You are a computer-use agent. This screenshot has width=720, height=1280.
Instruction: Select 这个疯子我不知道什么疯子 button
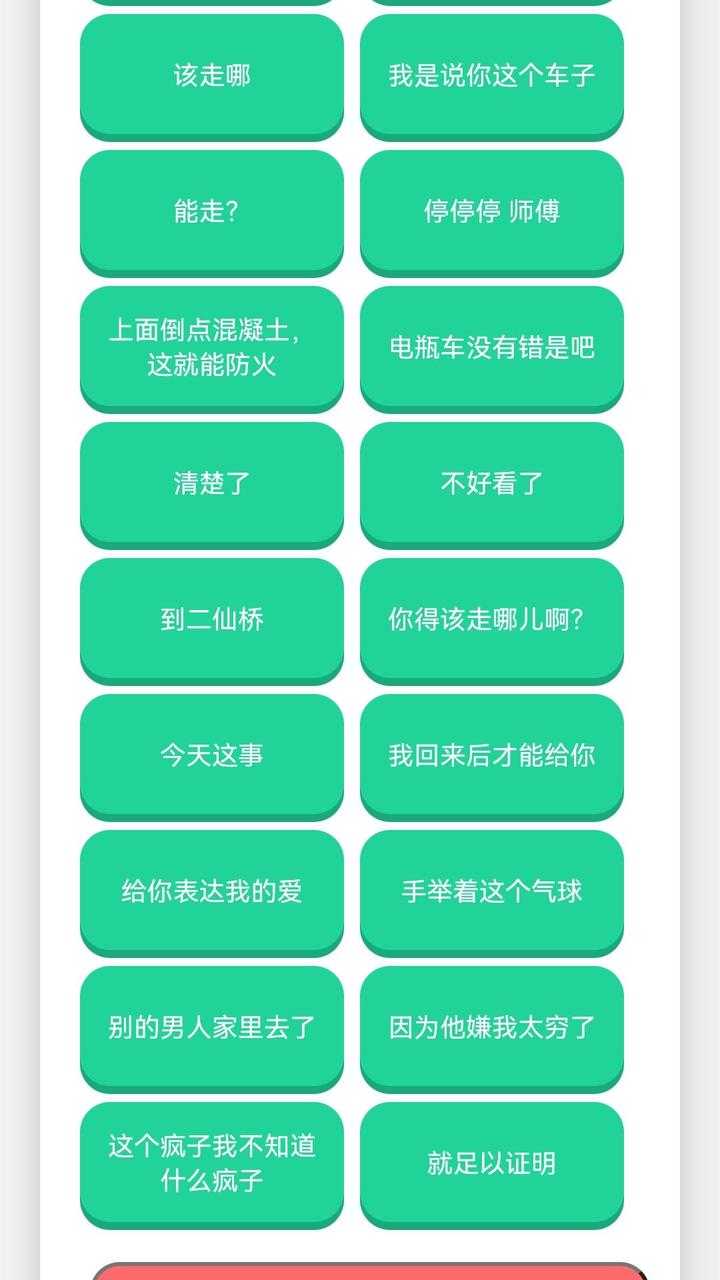(x=212, y=1163)
